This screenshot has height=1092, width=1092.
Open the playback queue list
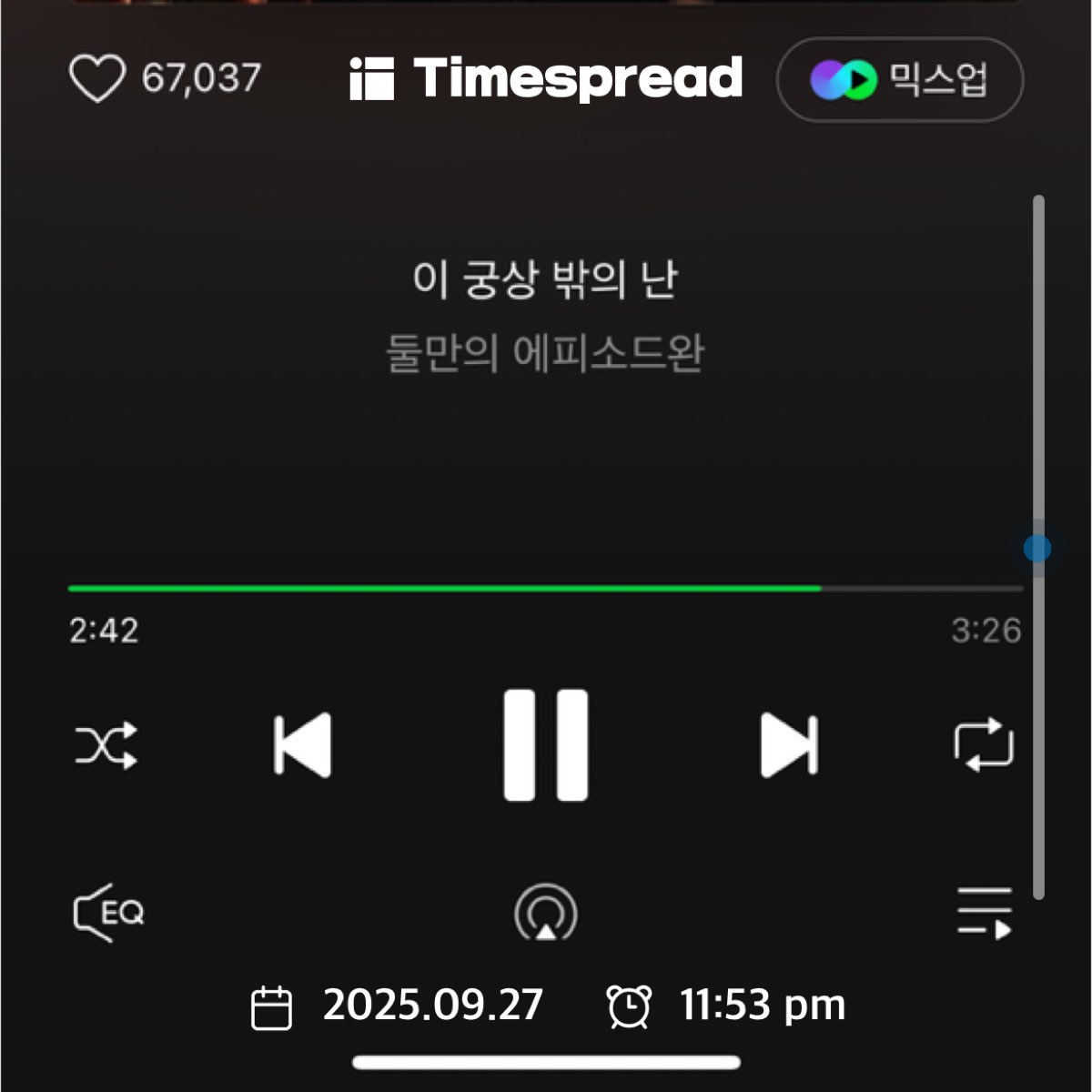pos(985,913)
